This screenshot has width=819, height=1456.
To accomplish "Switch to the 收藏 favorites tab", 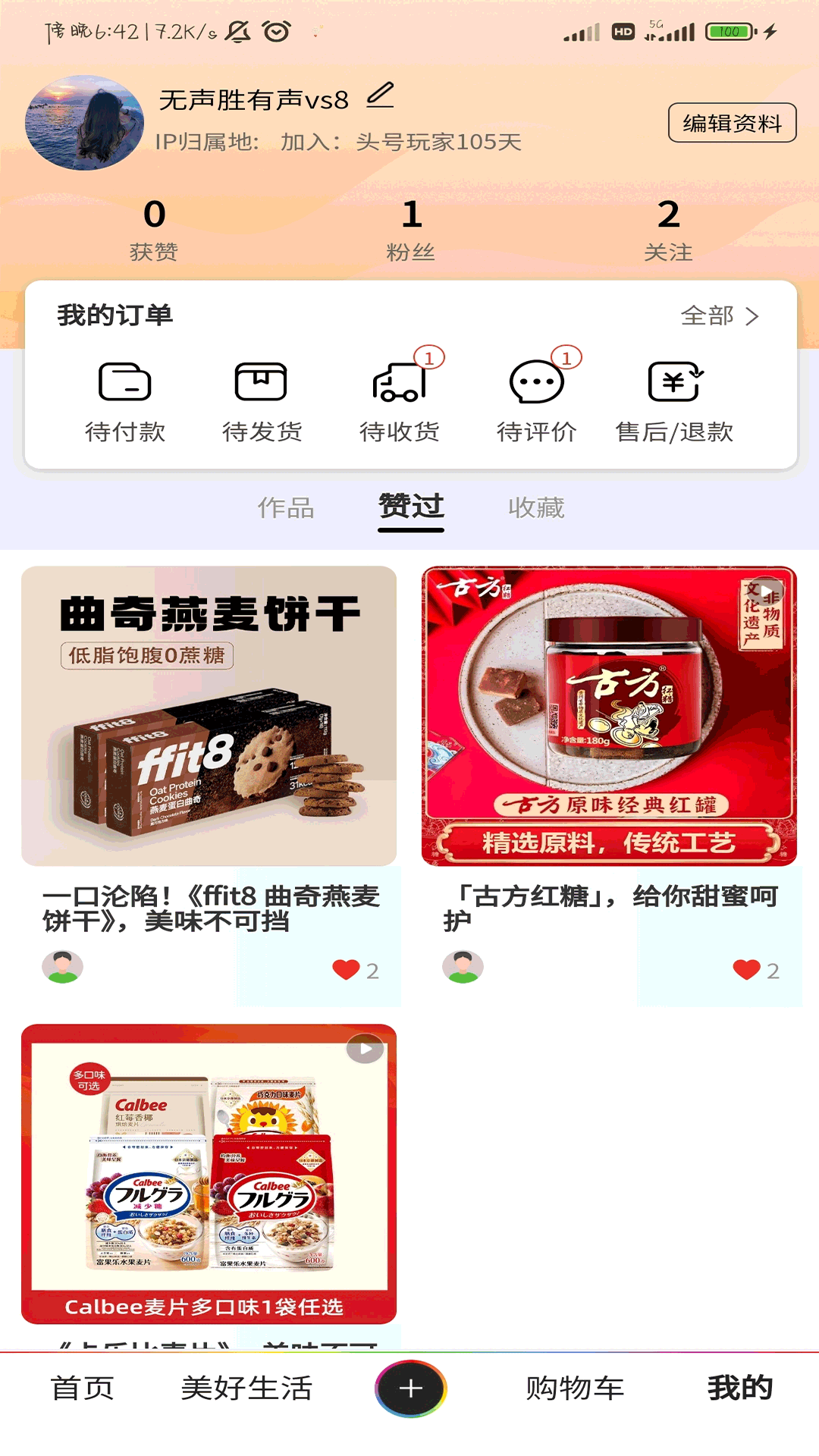I will coord(535,509).
